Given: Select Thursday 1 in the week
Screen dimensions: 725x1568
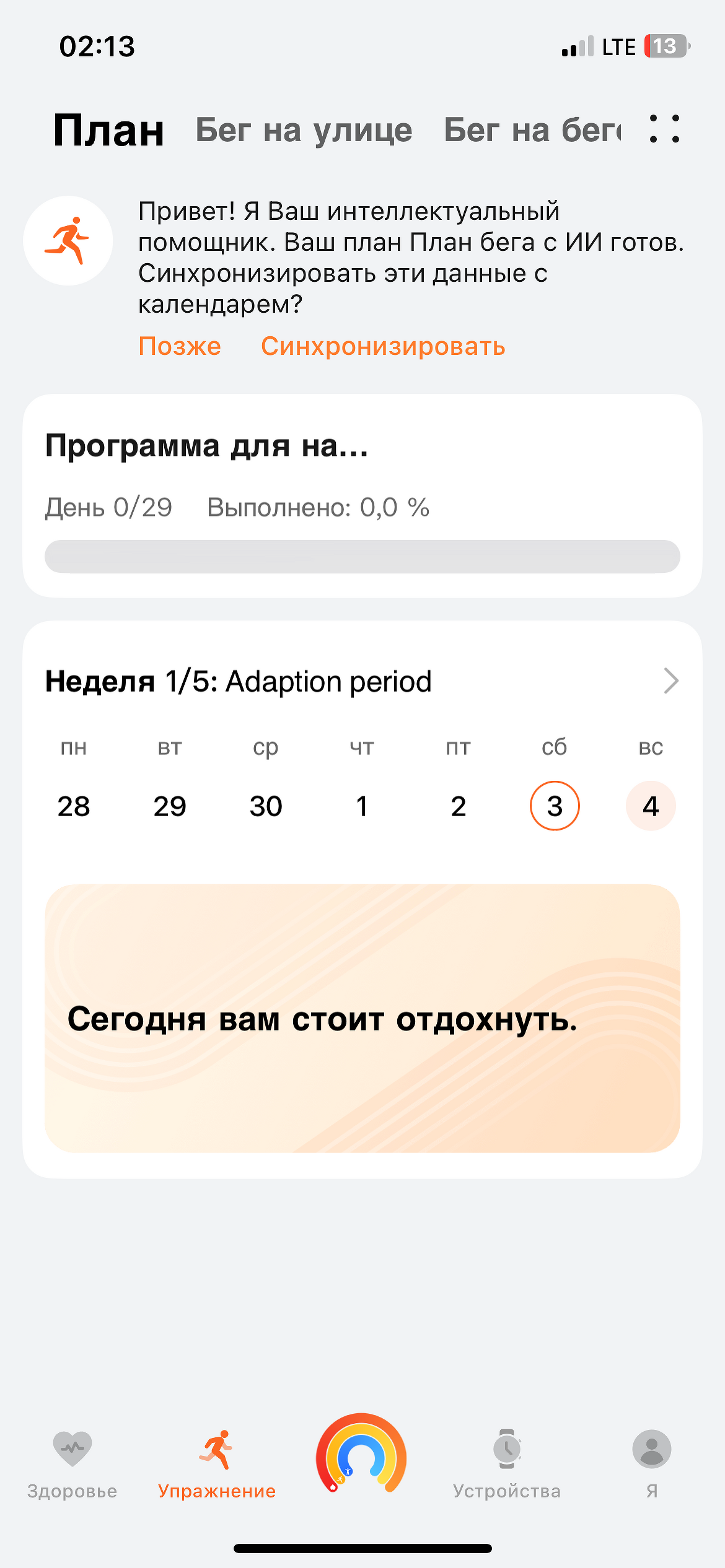Looking at the screenshot, I should click(x=362, y=806).
